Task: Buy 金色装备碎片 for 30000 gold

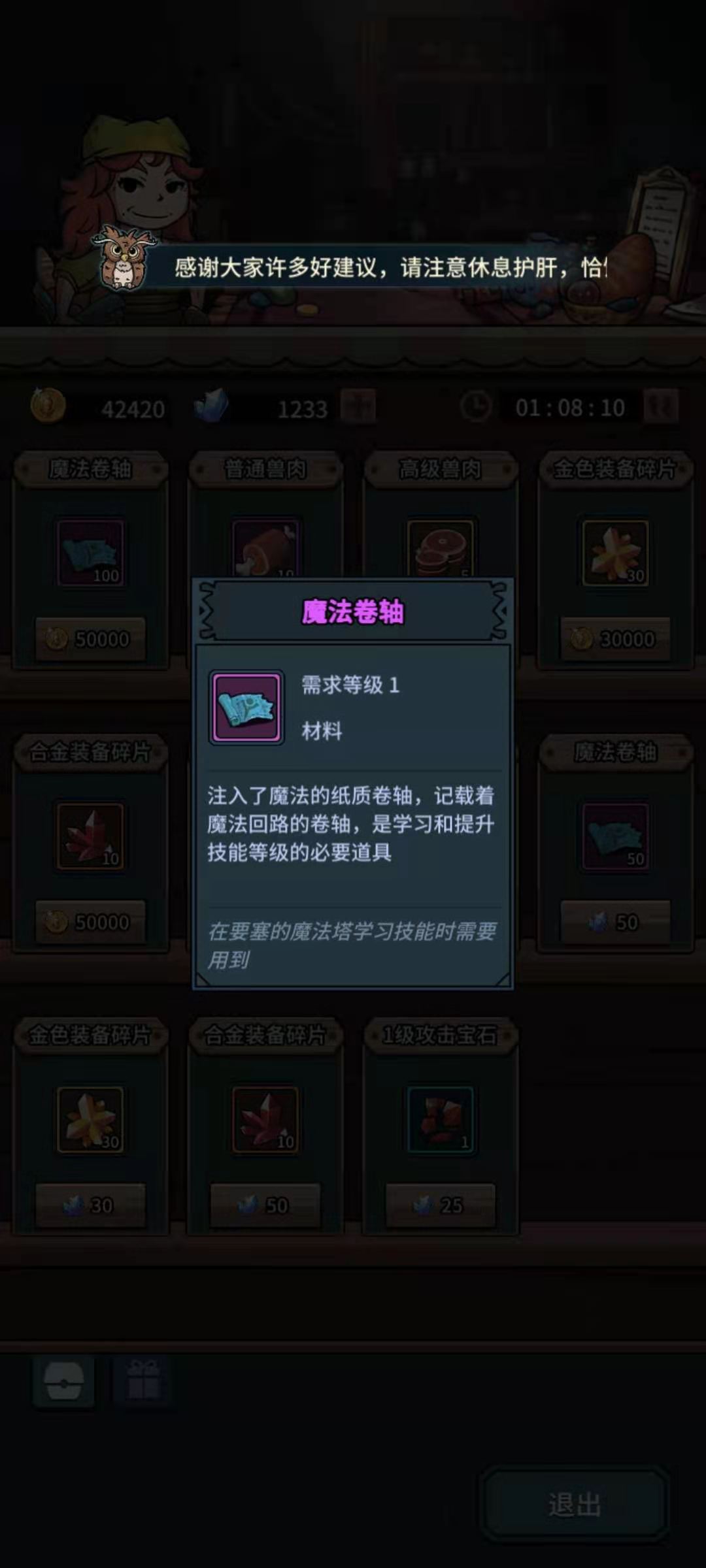Action: point(615,638)
